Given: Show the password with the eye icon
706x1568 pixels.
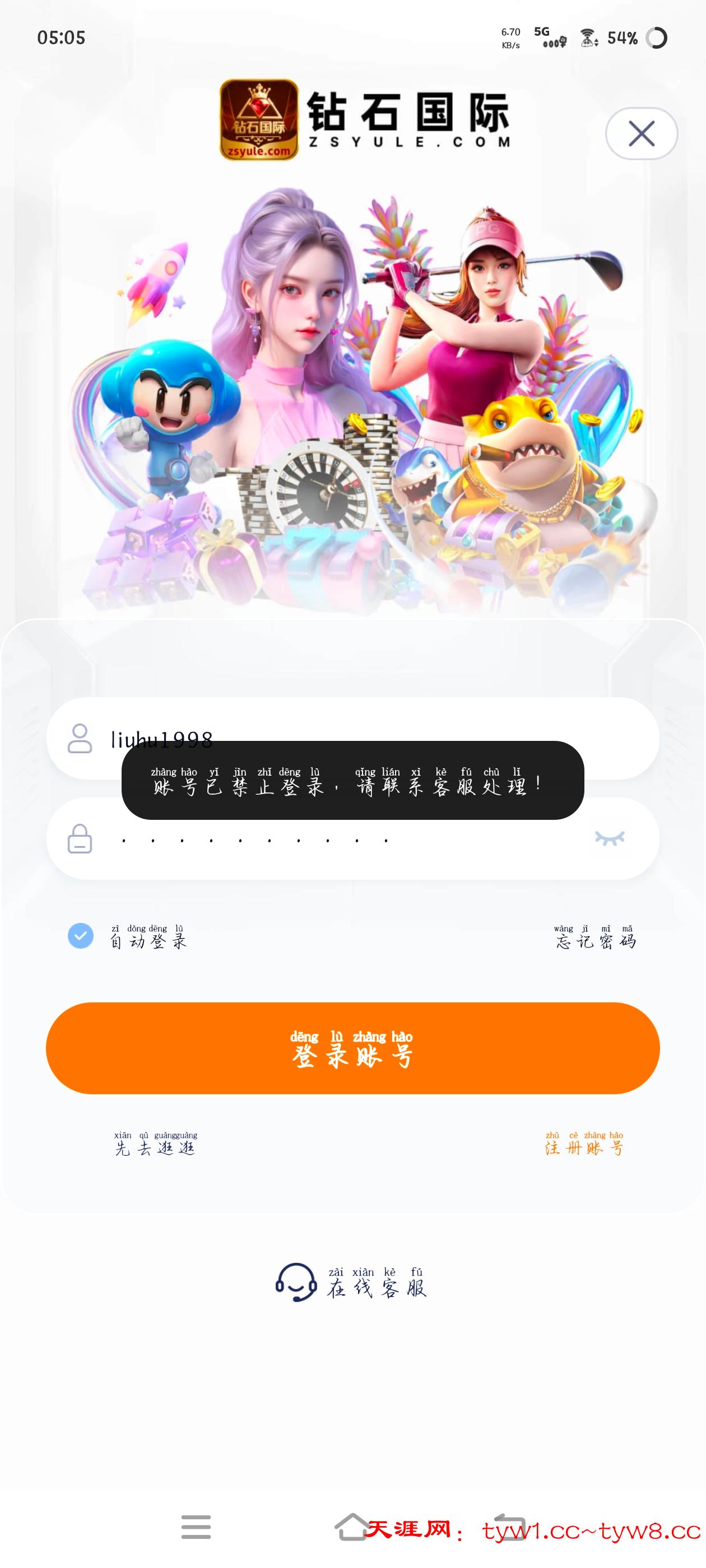Looking at the screenshot, I should click(609, 839).
